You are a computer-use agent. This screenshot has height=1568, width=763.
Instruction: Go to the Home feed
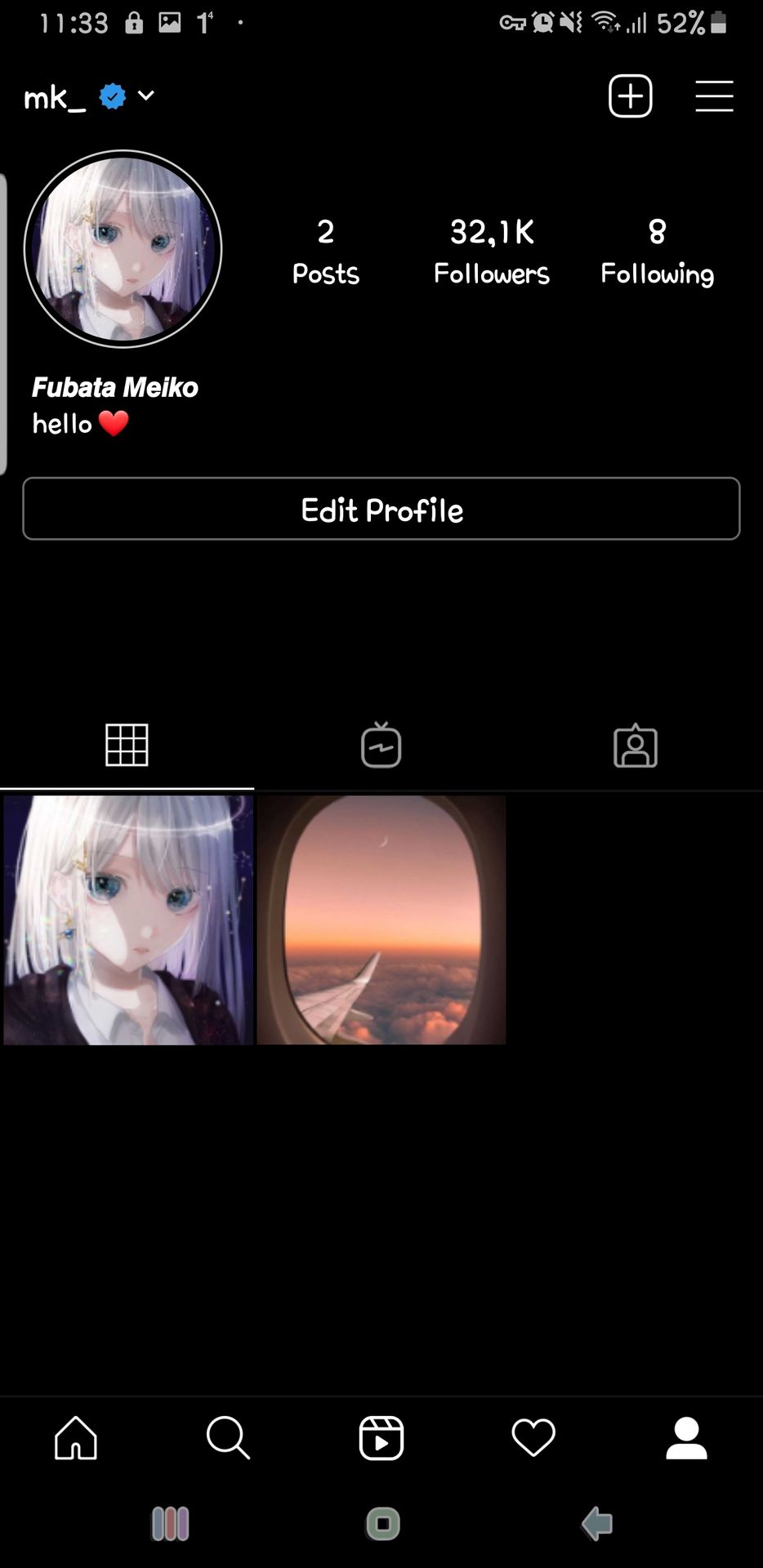(x=76, y=1437)
